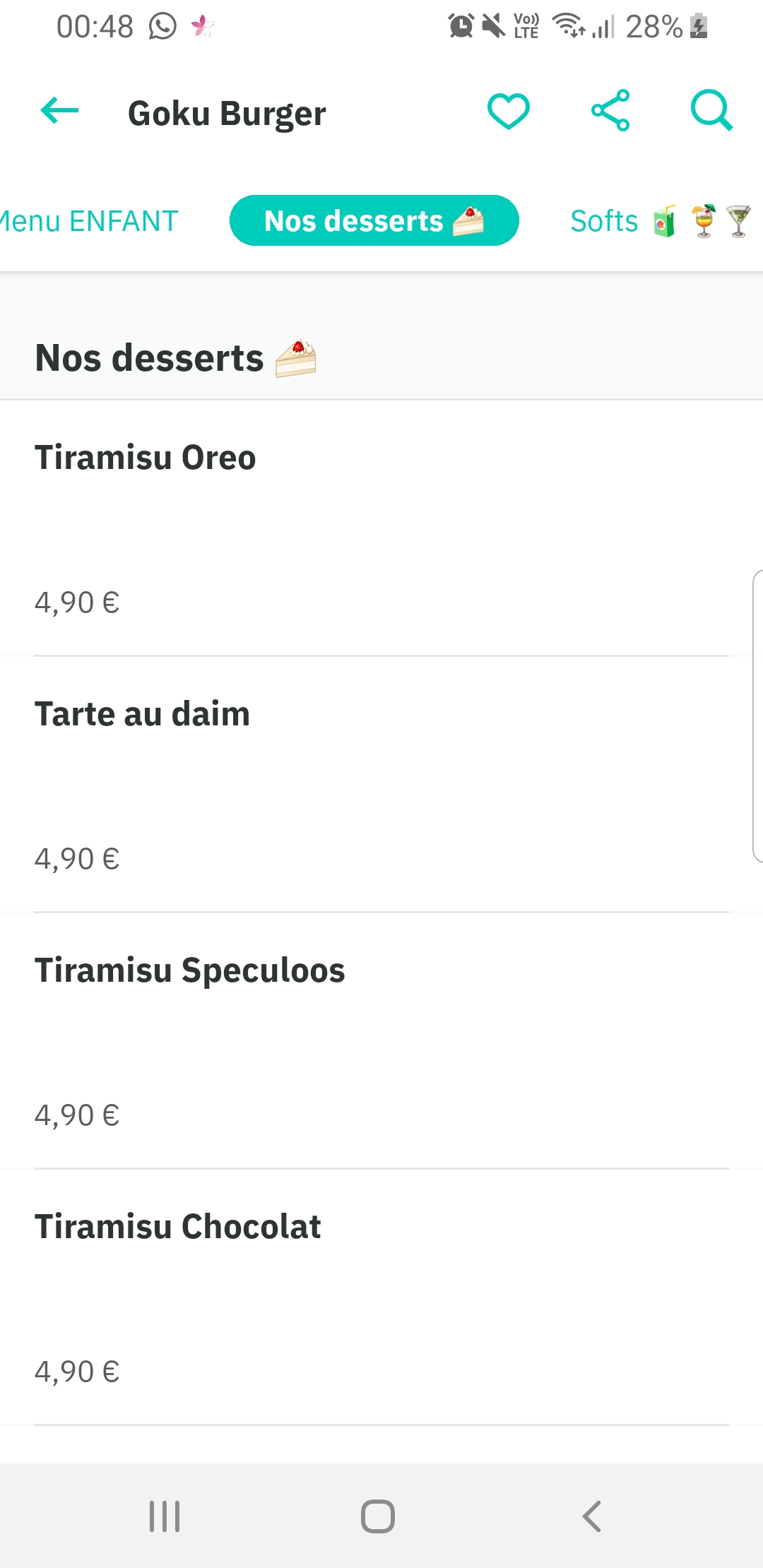Share the Goku Burger restaurant

610,111
